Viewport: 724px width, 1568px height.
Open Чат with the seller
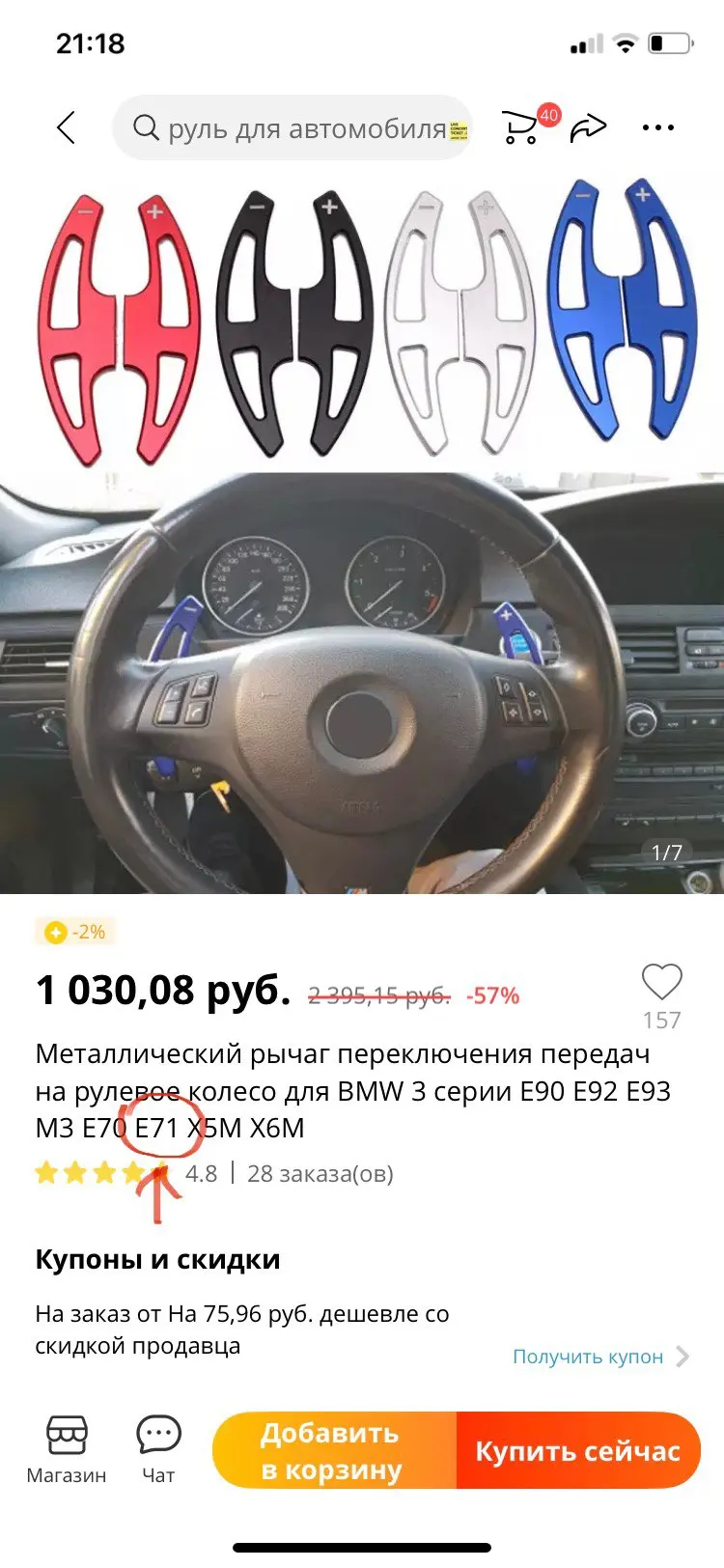pyautogui.click(x=159, y=1449)
